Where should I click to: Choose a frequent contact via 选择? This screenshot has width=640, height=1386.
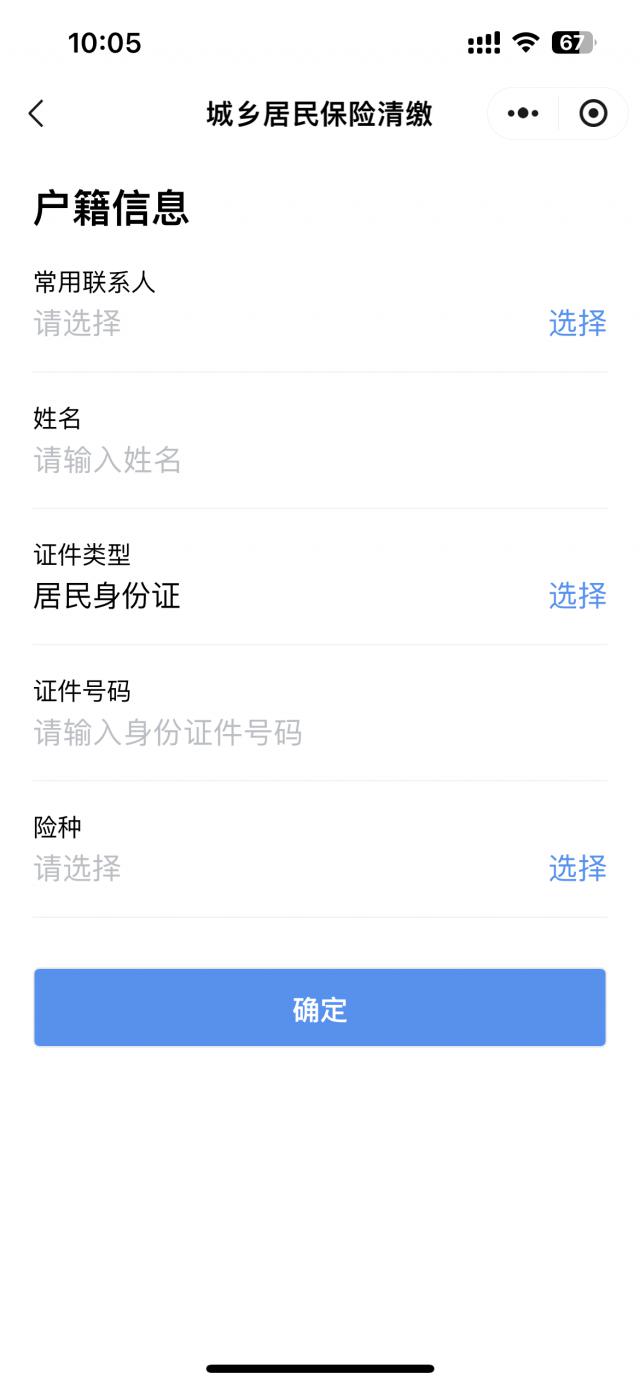pyautogui.click(x=577, y=323)
